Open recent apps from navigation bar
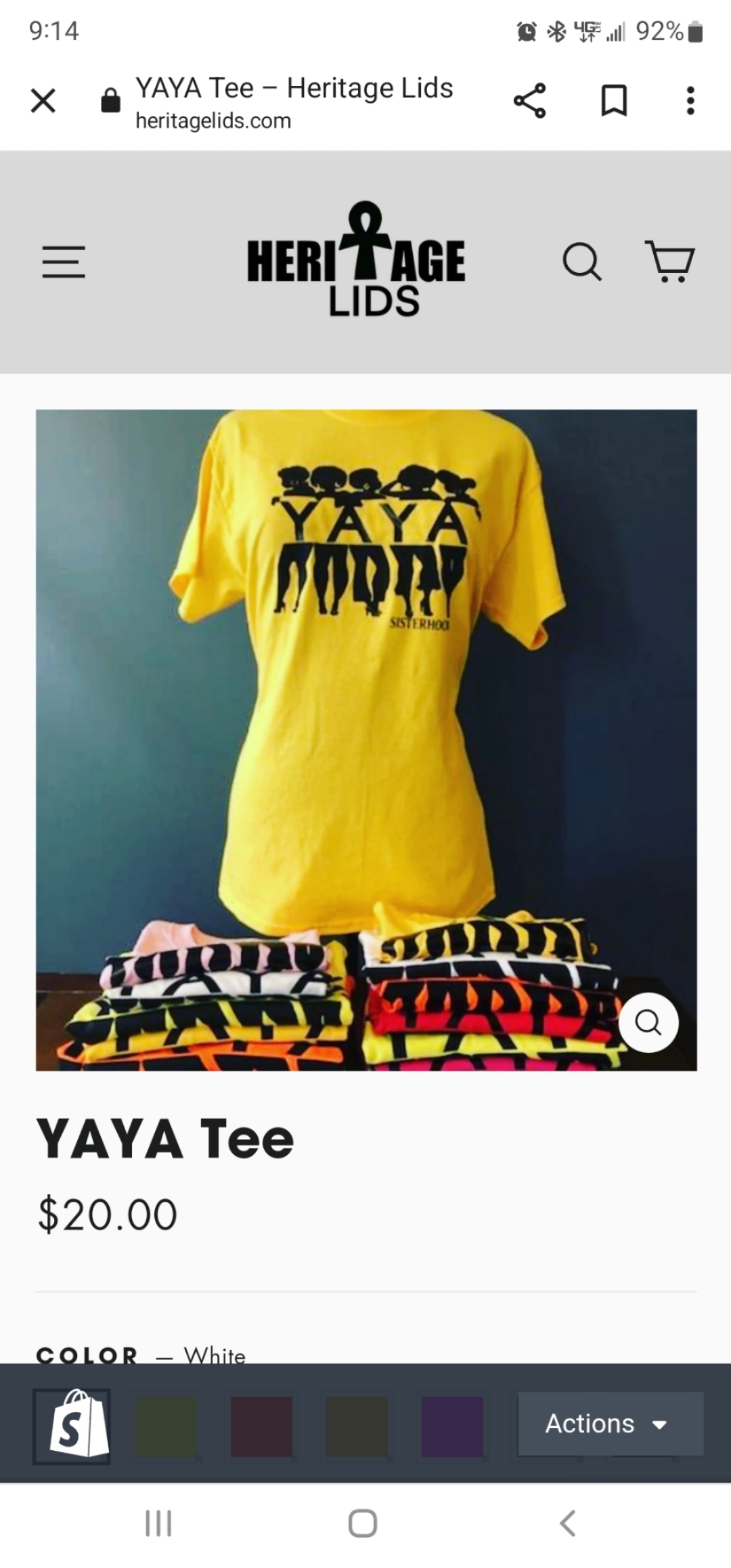Viewport: 731px width, 1568px height. [x=158, y=1523]
